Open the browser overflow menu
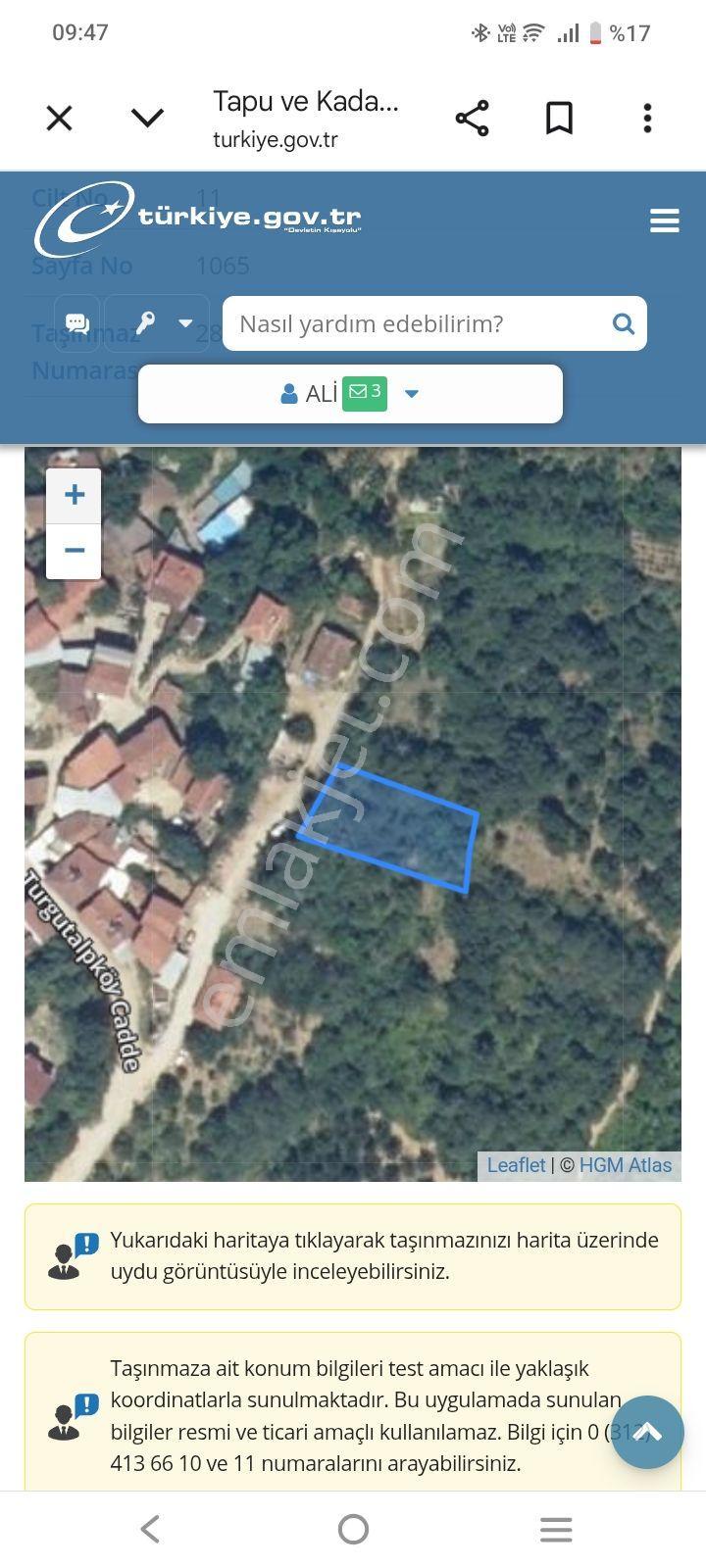 click(647, 119)
